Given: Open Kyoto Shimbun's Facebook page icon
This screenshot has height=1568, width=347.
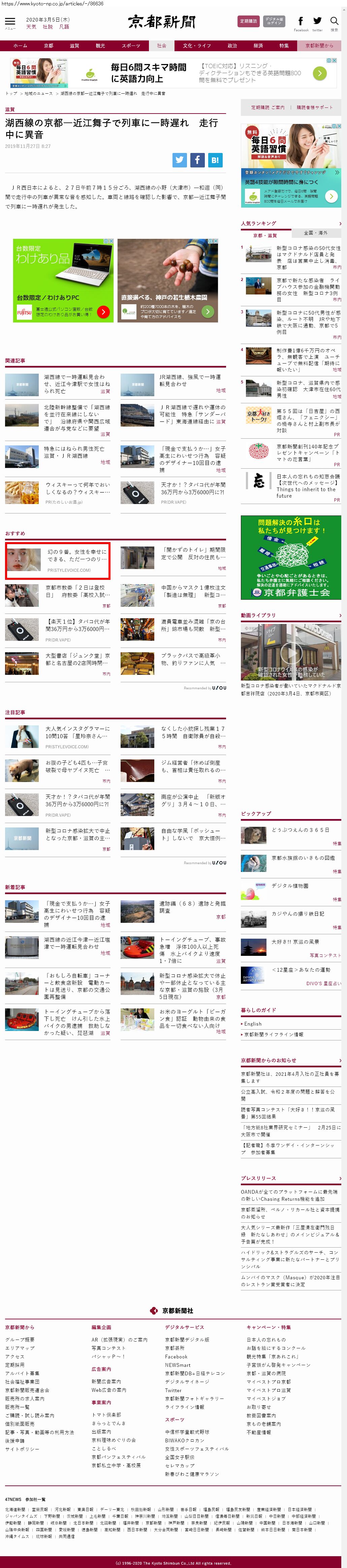Looking at the screenshot, I should [301, 21].
